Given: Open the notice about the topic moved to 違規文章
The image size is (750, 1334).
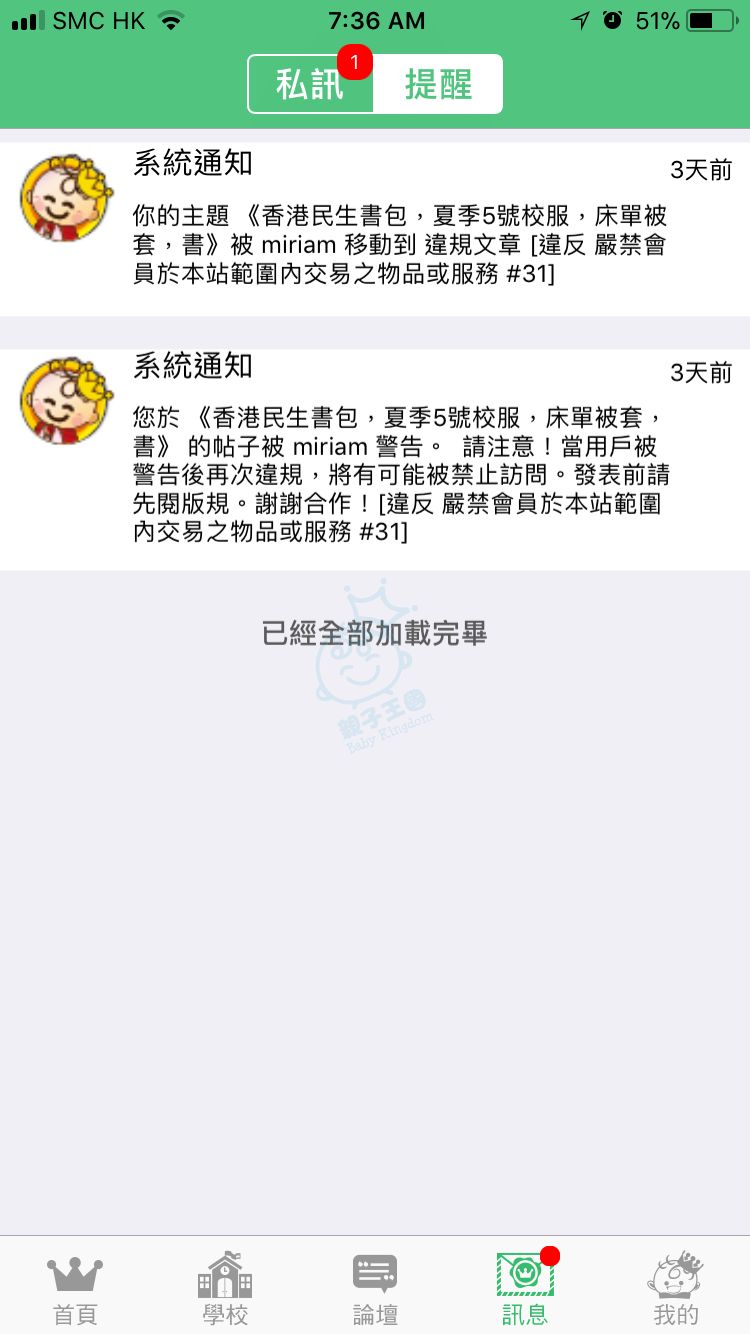Looking at the screenshot, I should (400, 230).
